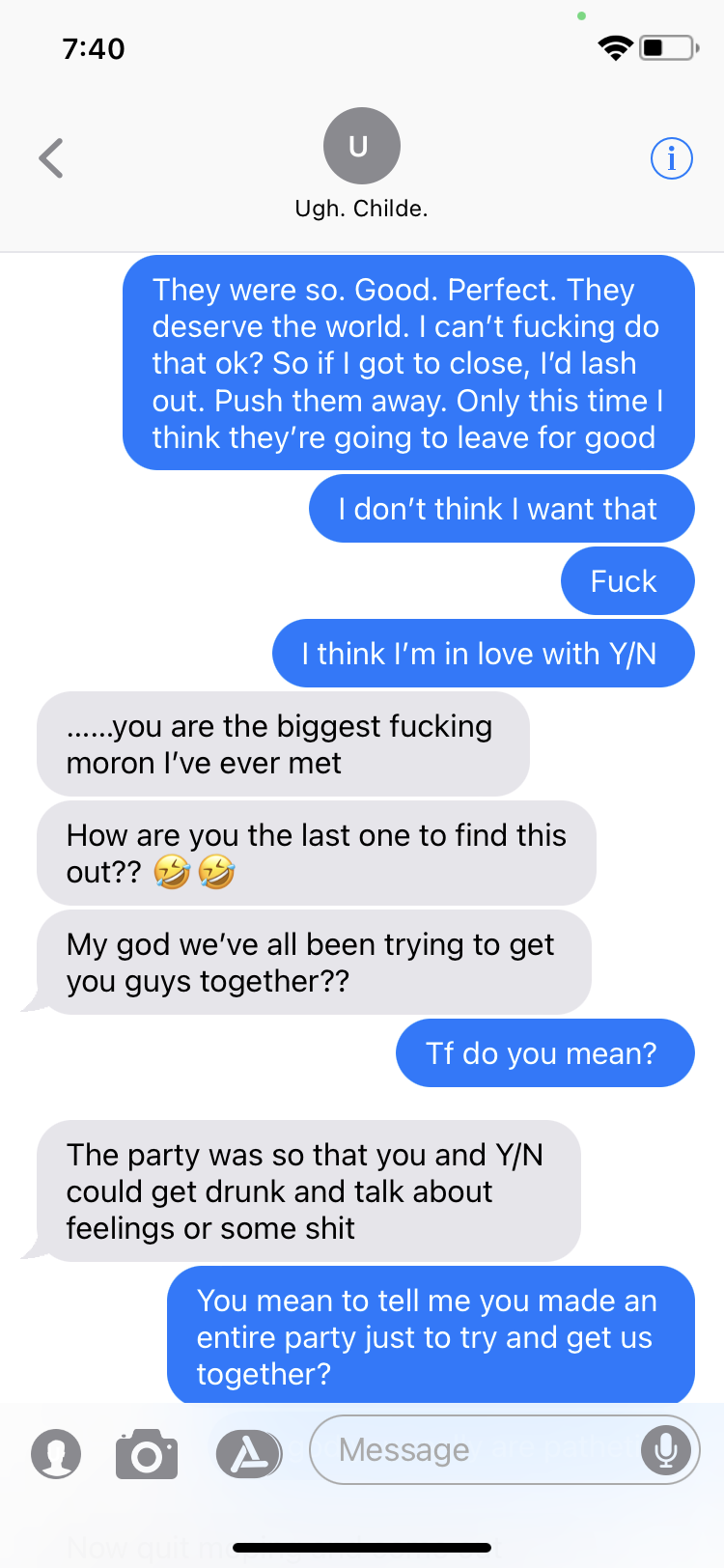Open the contact silhouette icon near camera
The image size is (724, 1568).
(x=56, y=1453)
